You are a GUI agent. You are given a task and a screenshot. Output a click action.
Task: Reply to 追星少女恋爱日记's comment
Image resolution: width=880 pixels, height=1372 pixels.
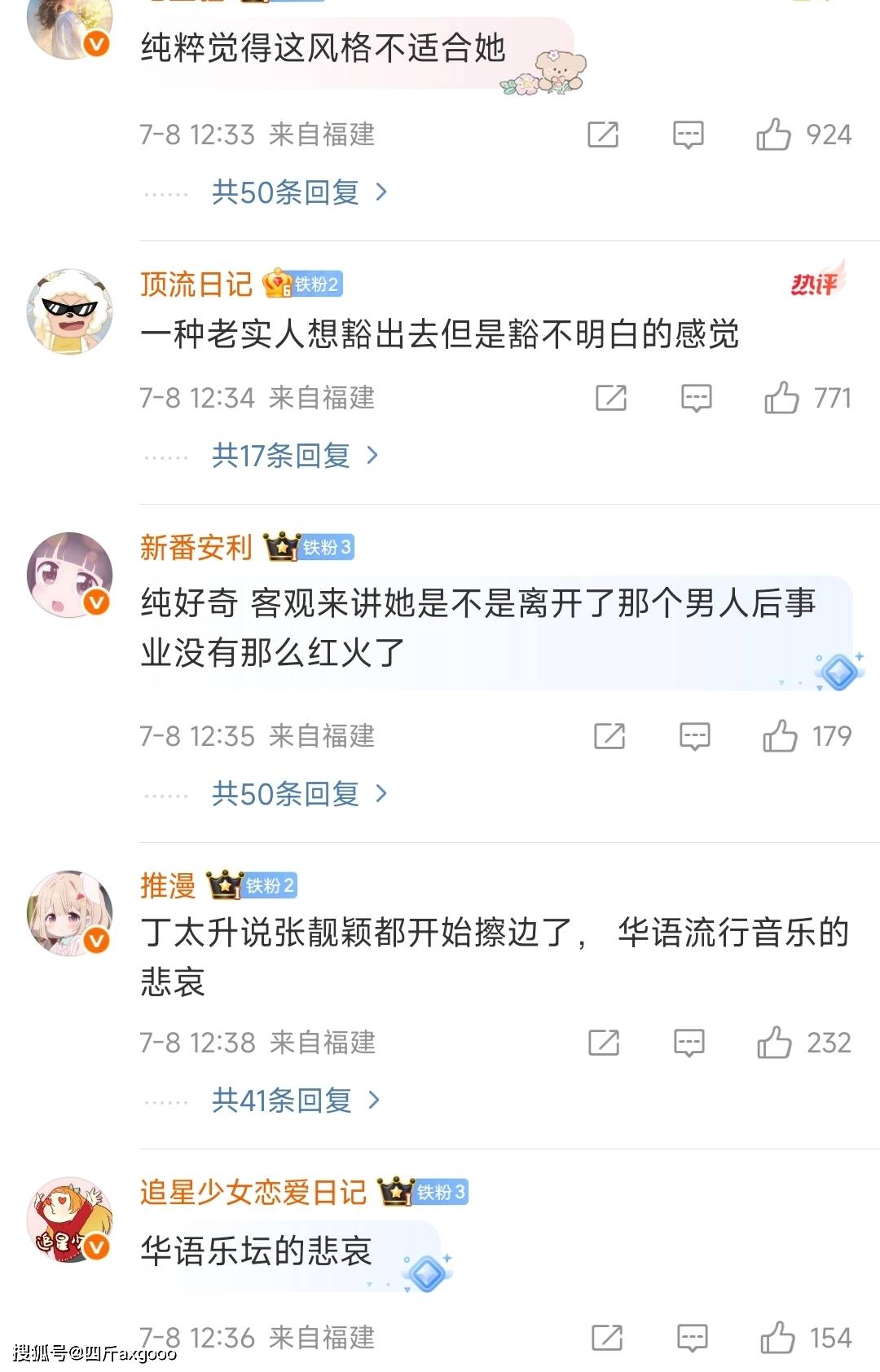(692, 1338)
